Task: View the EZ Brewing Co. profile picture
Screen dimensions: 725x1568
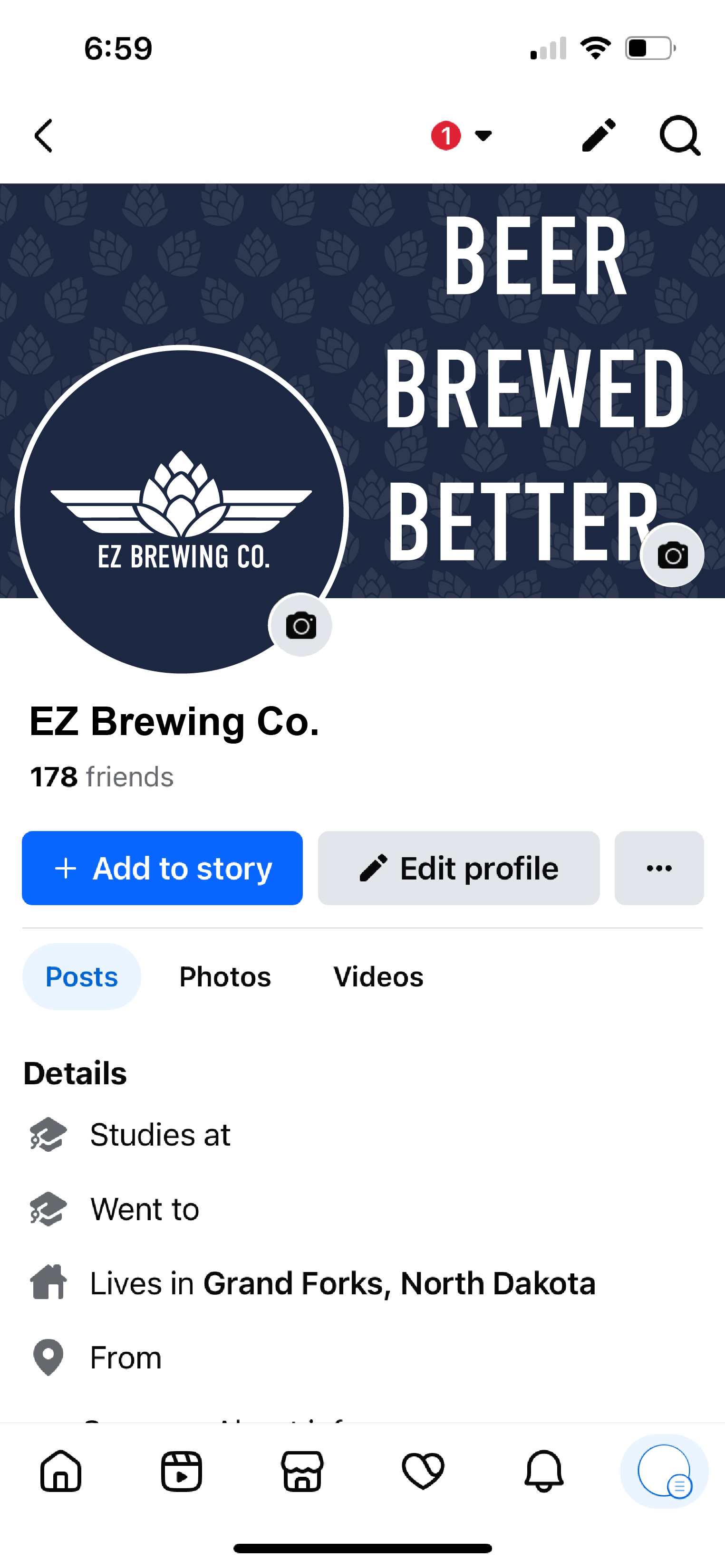Action: click(x=182, y=510)
